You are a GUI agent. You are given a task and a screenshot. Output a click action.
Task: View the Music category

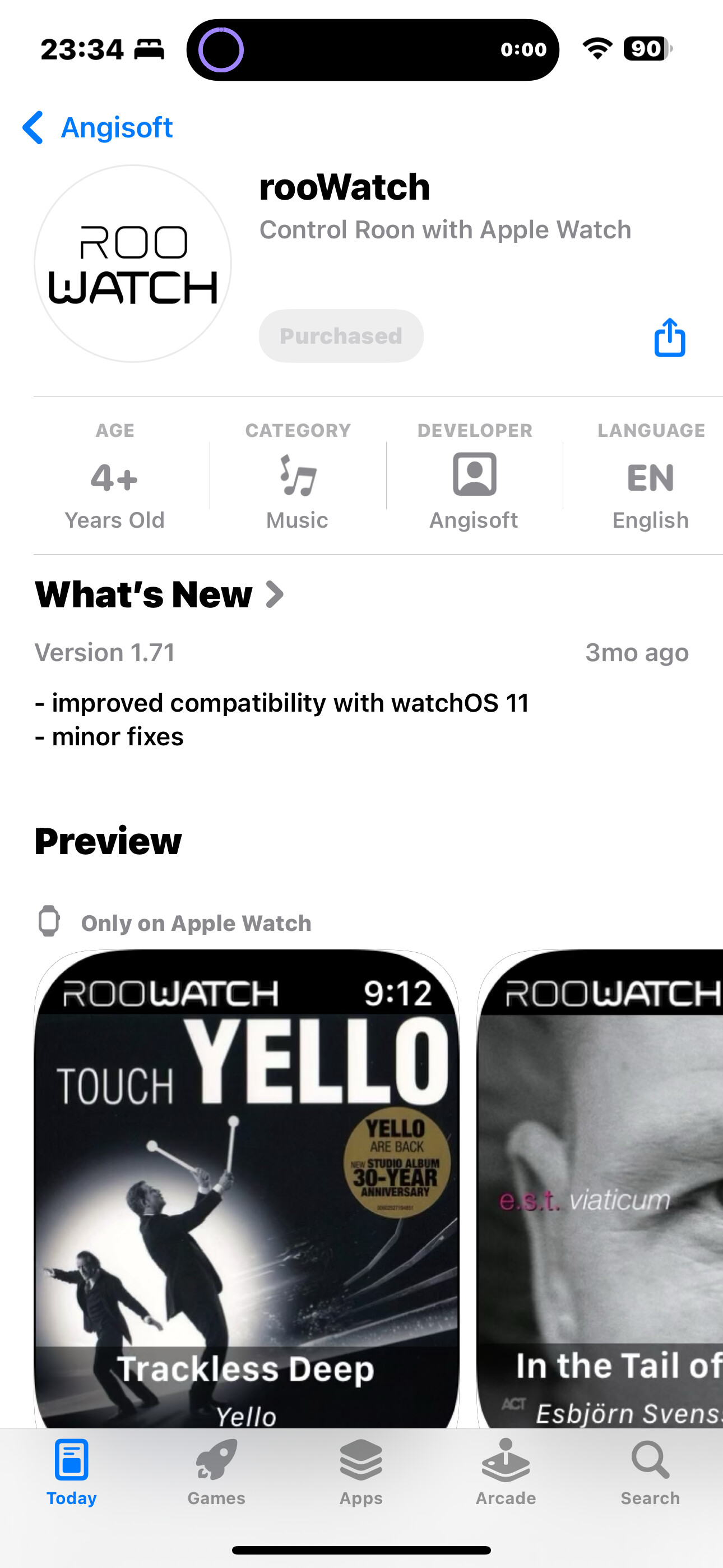pos(298,477)
